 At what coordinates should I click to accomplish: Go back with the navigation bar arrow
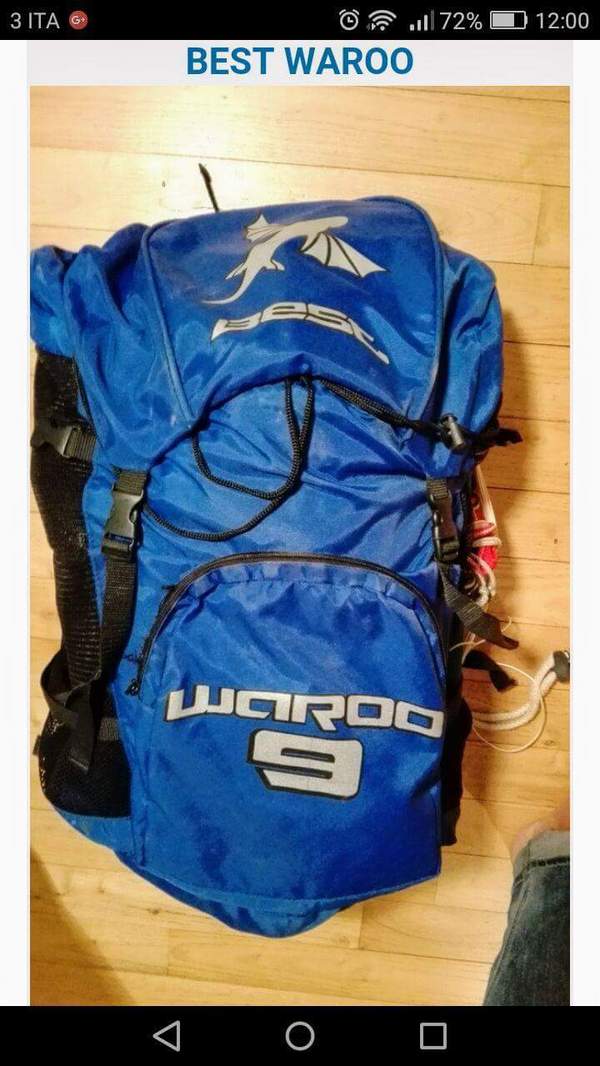click(x=167, y=1036)
